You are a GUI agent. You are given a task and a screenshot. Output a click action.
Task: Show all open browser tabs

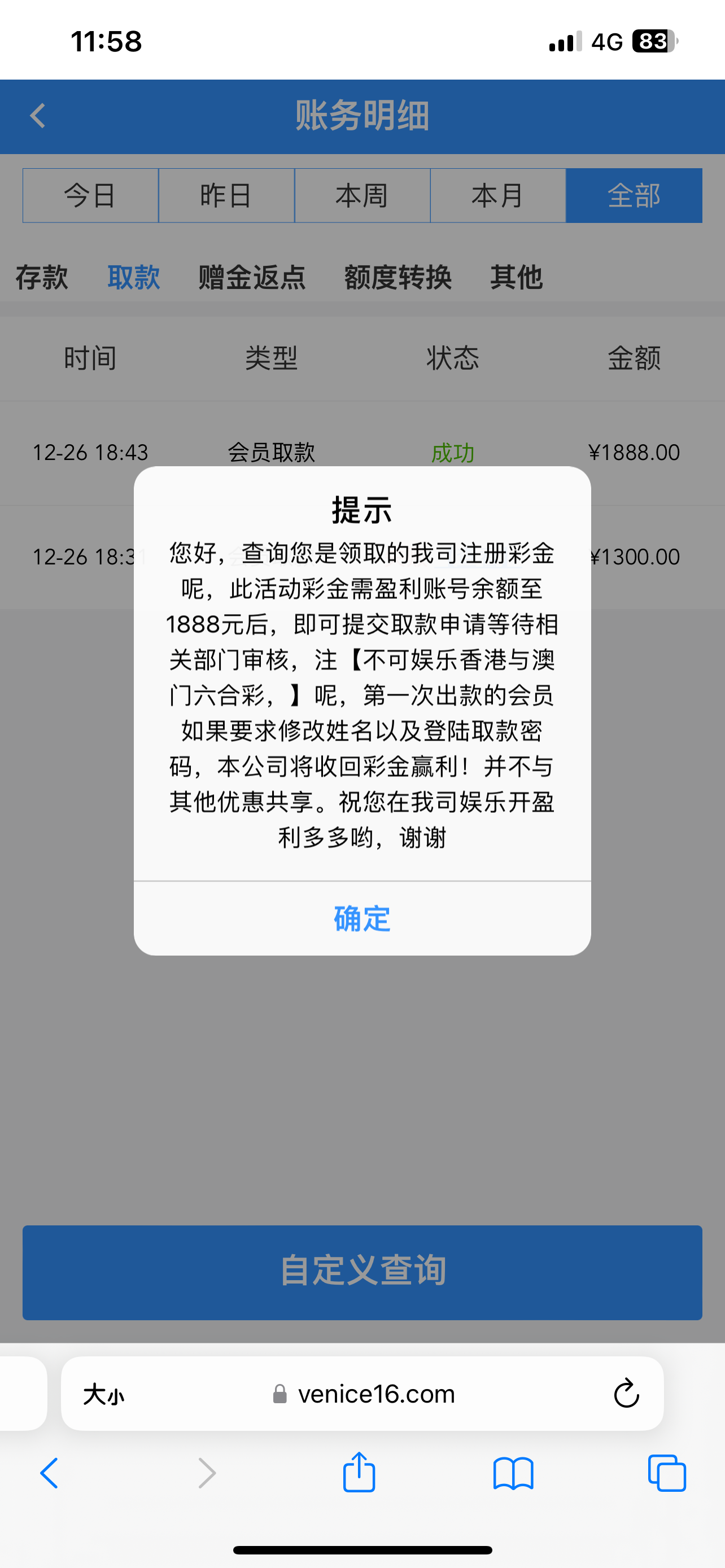667,1474
